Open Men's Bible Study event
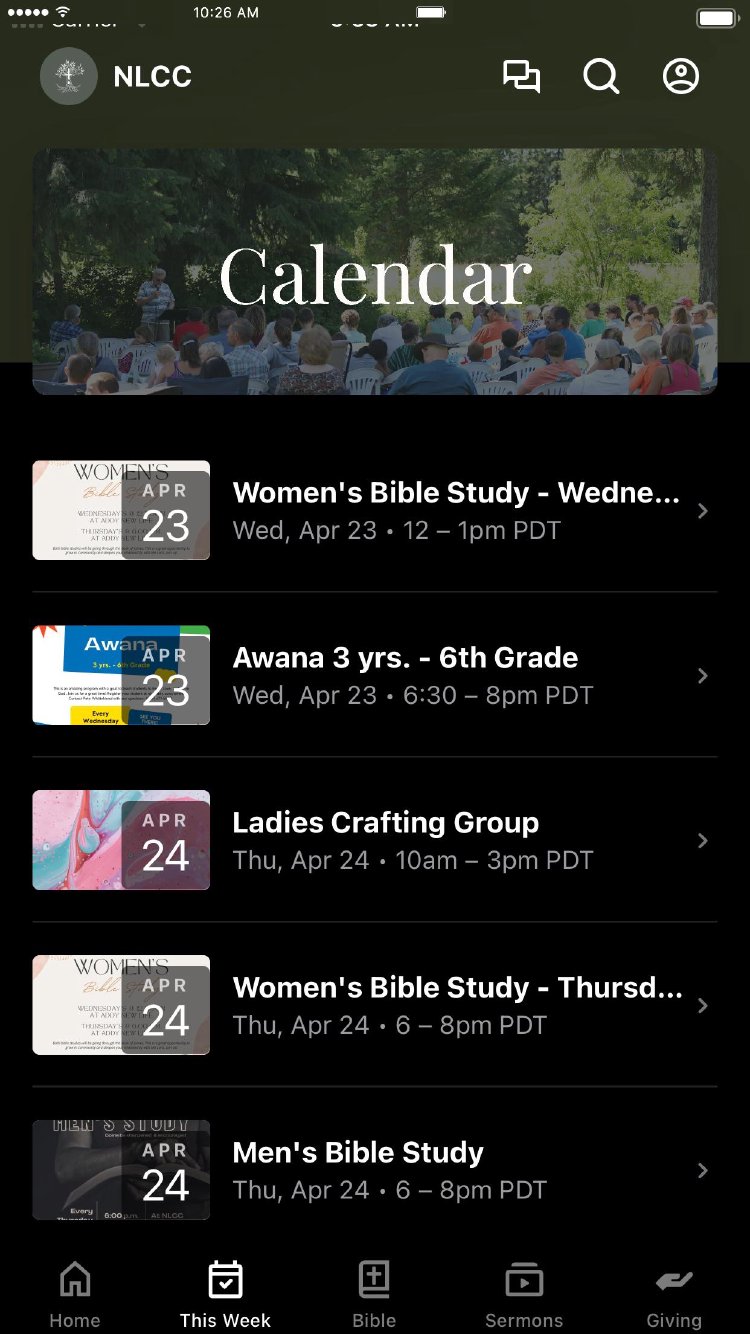 (x=375, y=1170)
